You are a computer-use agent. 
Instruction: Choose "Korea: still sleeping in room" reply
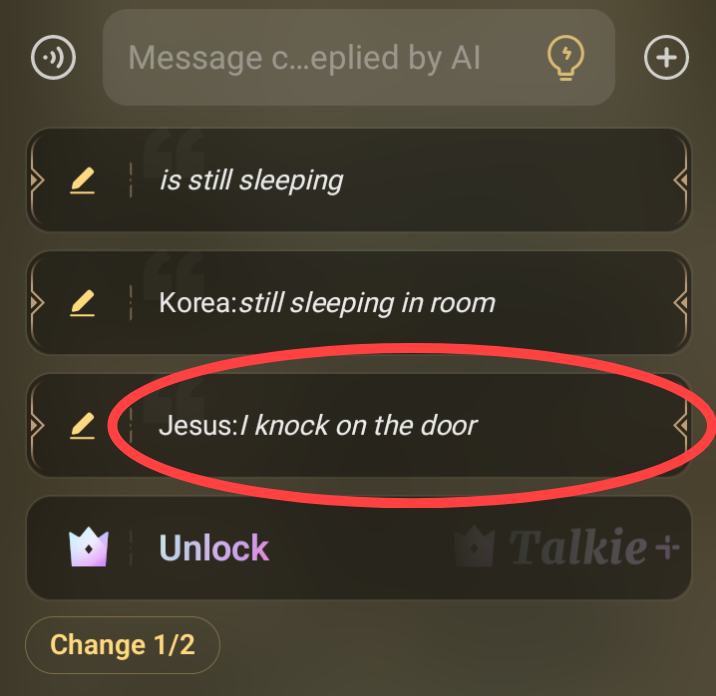pos(400,303)
